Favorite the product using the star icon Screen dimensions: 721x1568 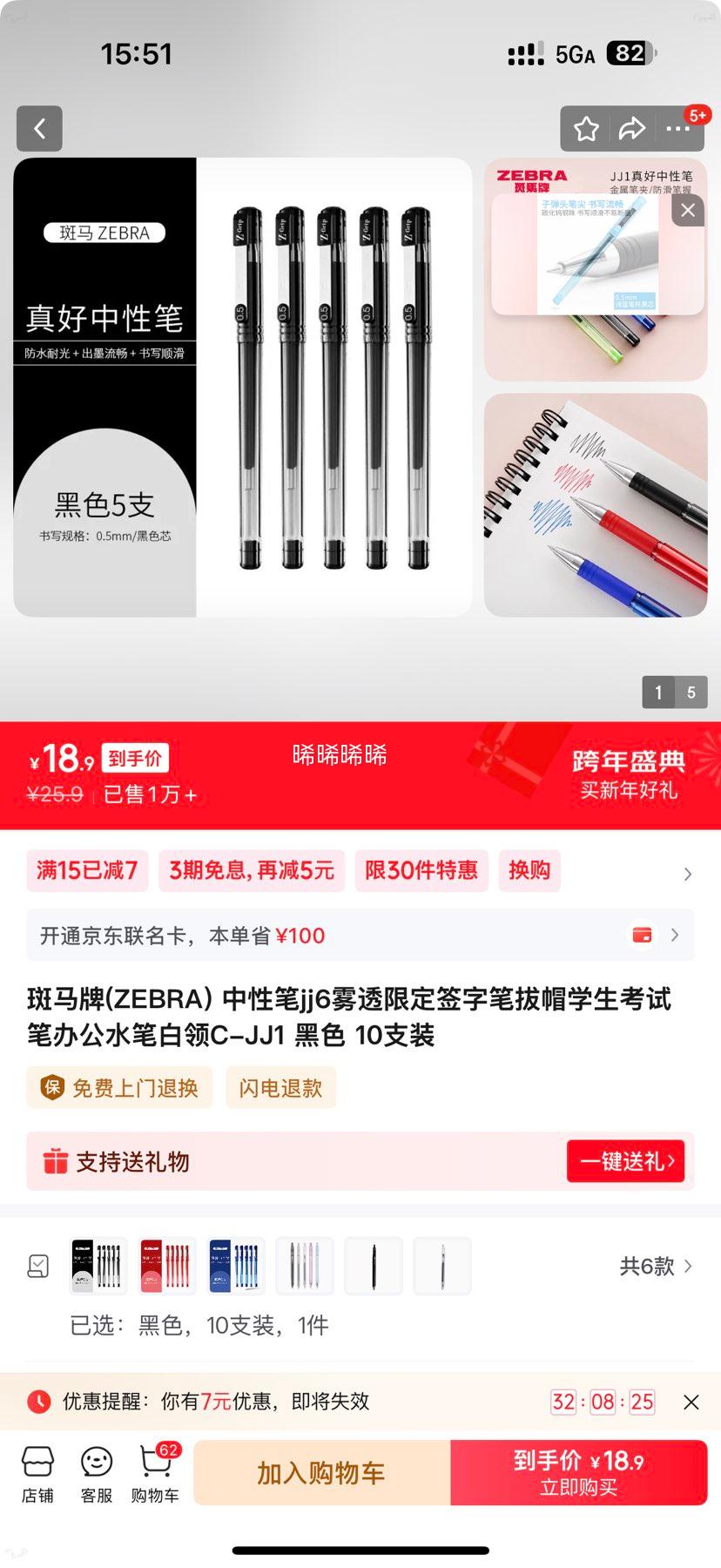point(586,128)
